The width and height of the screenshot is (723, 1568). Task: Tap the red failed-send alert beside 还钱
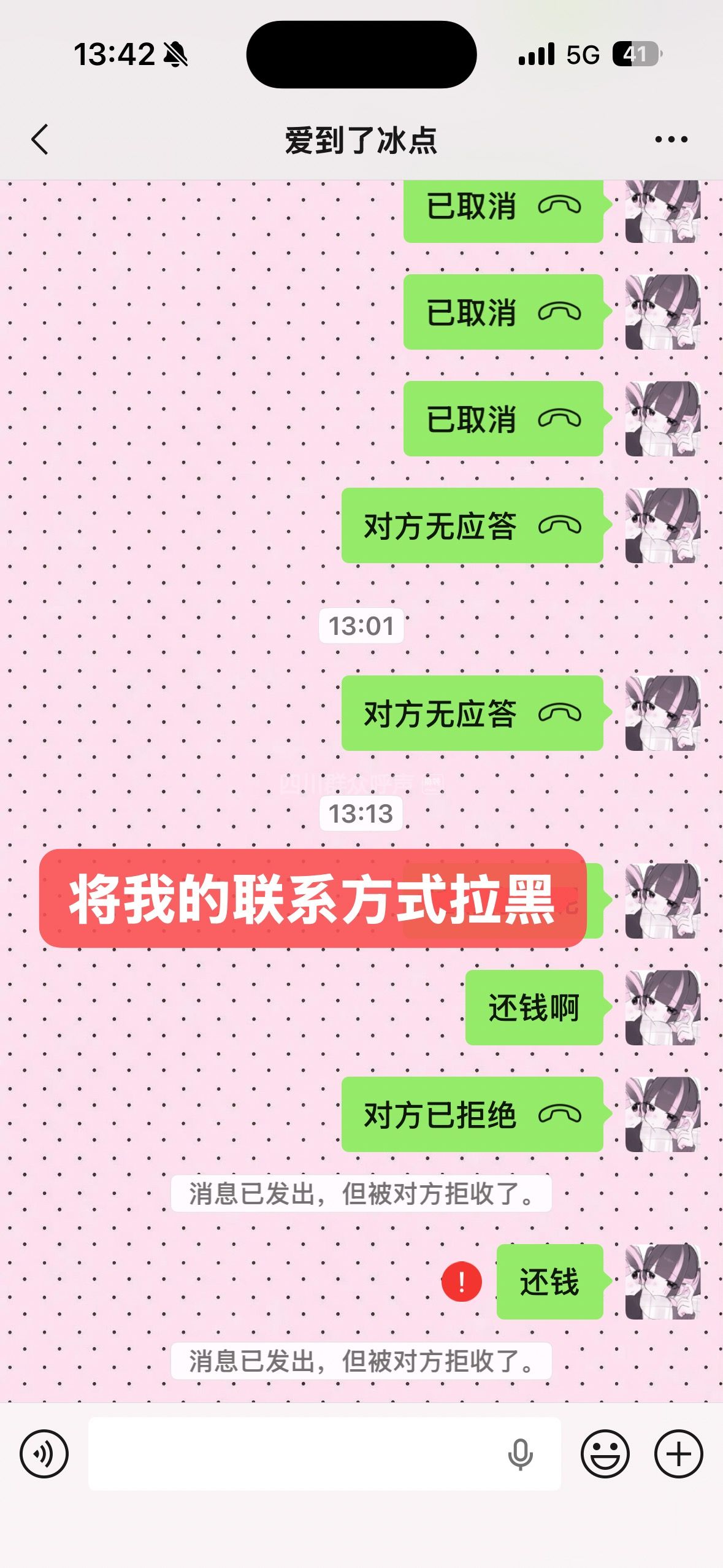(x=461, y=1282)
